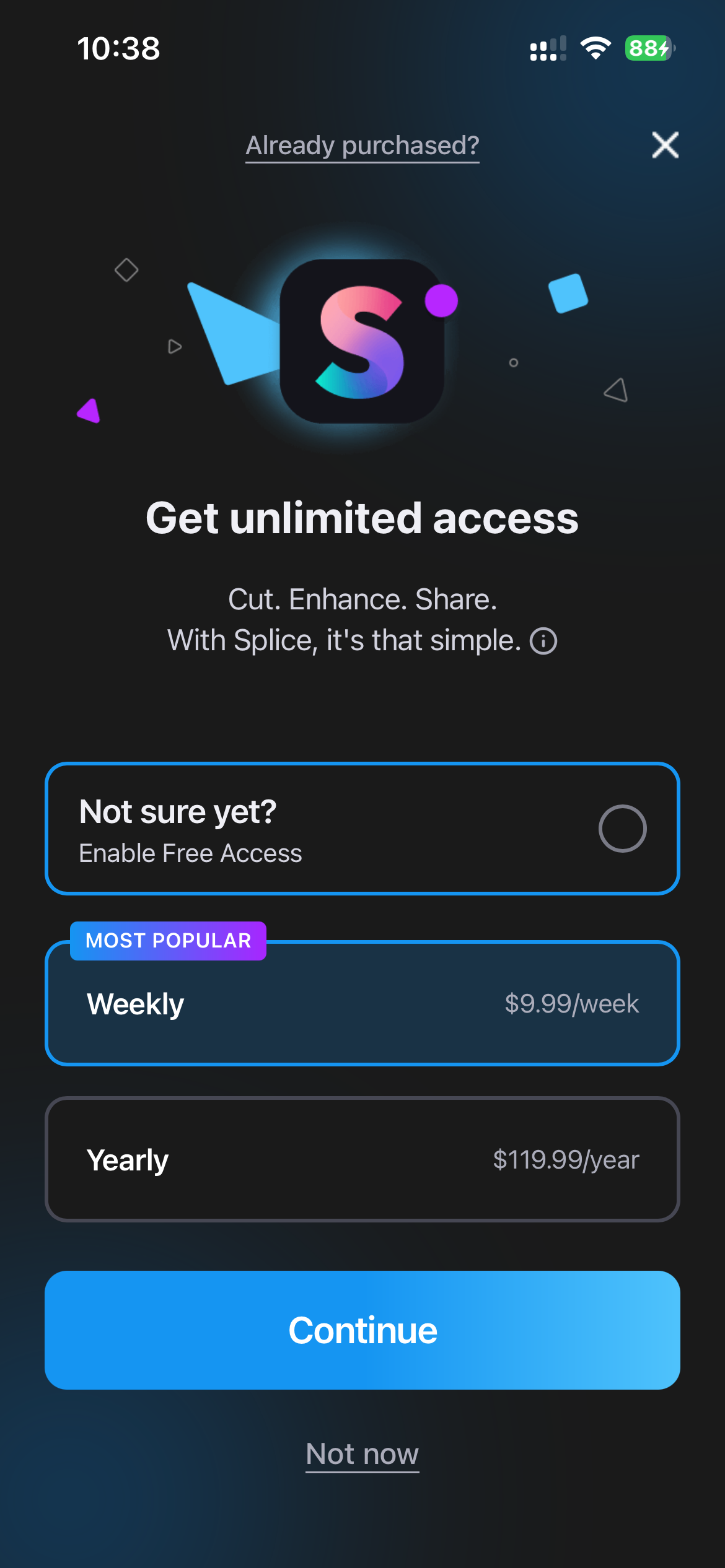This screenshot has width=725, height=1568.
Task: Close the subscription paywall
Action: (x=665, y=145)
